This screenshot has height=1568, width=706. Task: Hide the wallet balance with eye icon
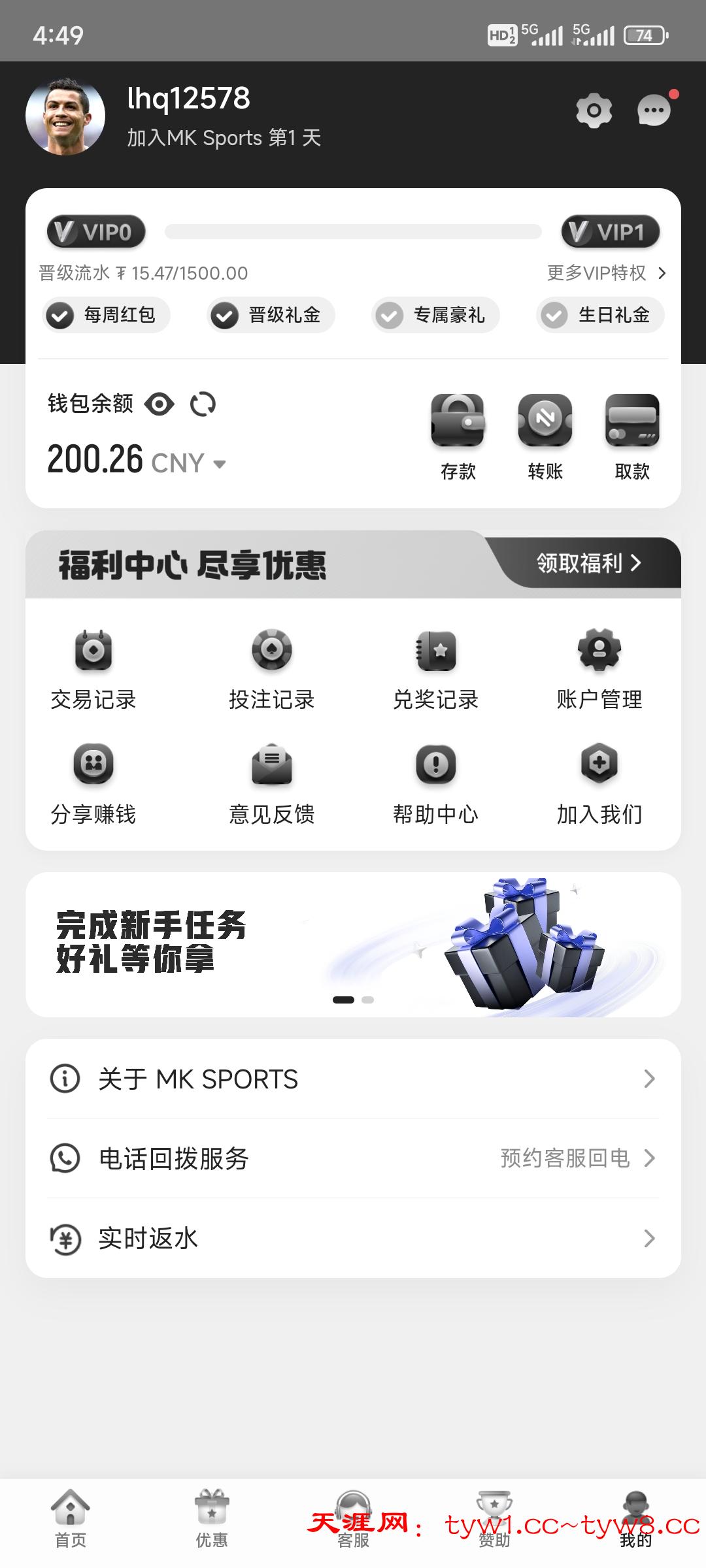159,404
